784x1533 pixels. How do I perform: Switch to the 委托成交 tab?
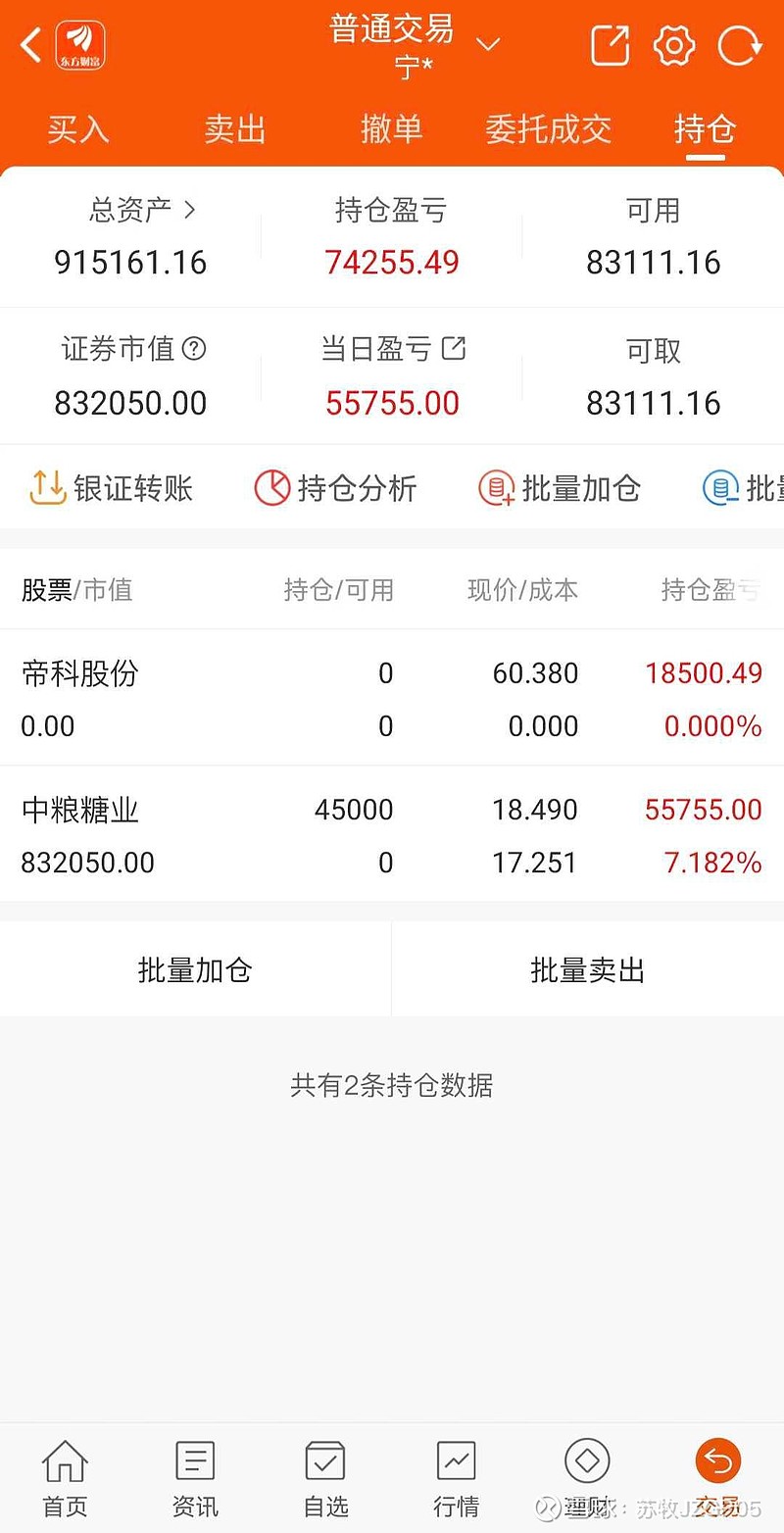point(548,129)
